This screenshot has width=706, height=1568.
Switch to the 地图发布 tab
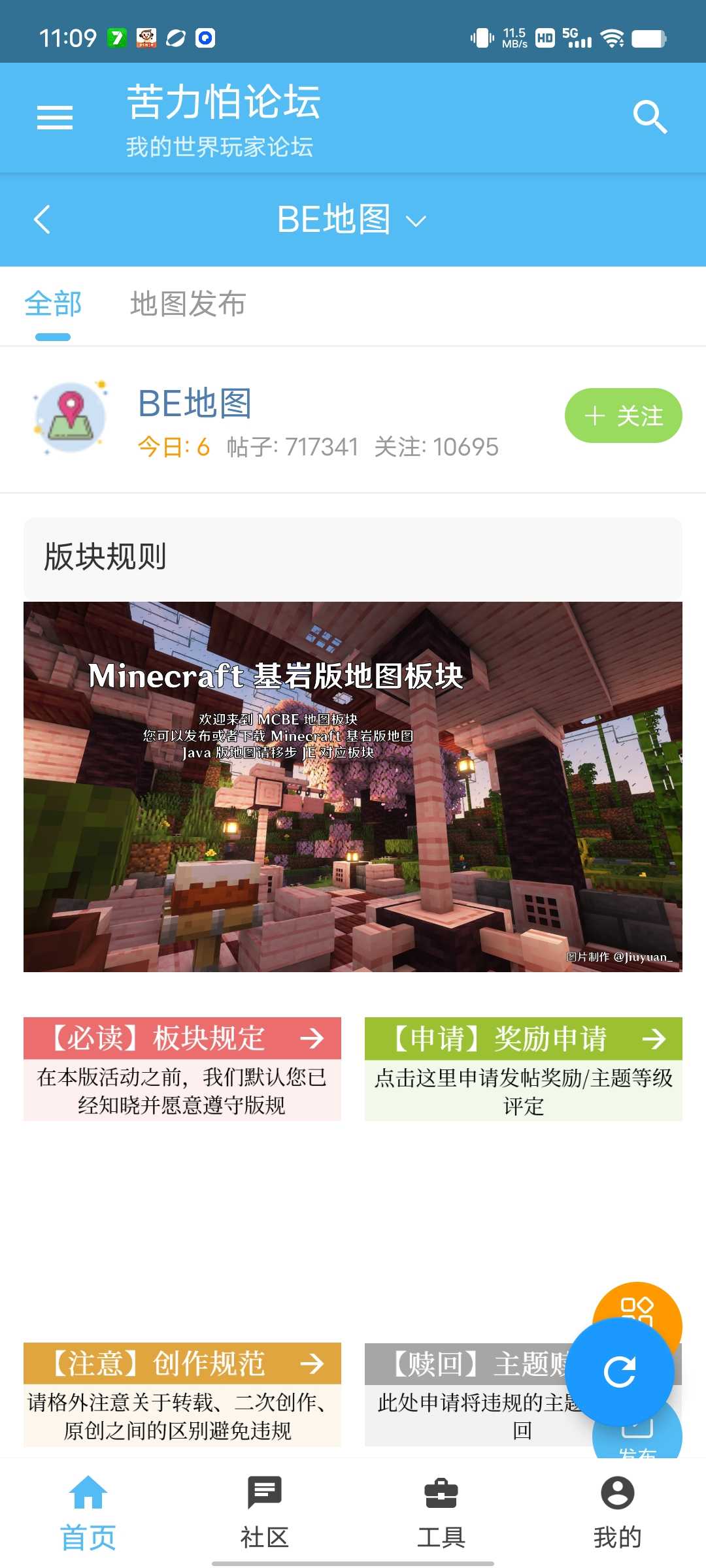(188, 304)
